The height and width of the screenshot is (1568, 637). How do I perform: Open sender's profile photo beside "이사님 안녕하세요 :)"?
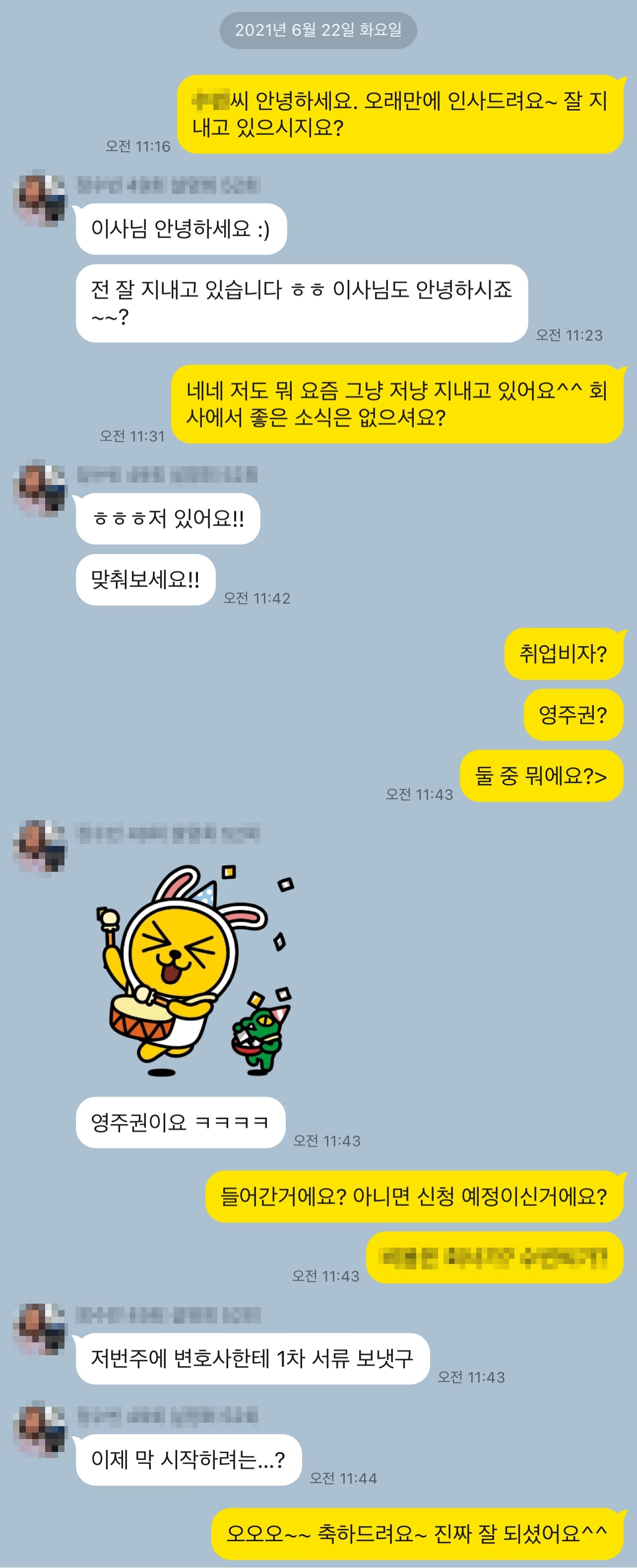[x=40, y=200]
